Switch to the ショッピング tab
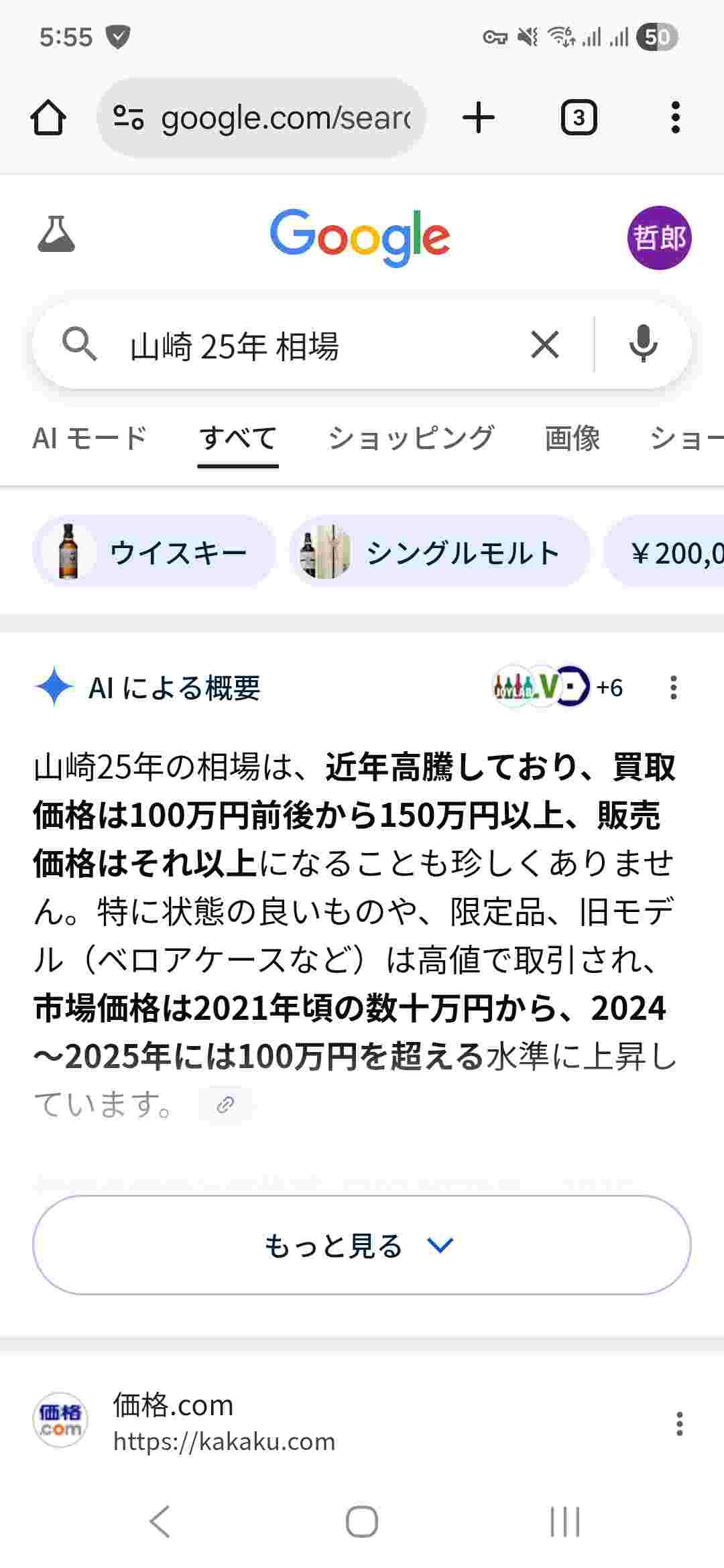Image resolution: width=724 pixels, height=1568 pixels. [x=411, y=438]
